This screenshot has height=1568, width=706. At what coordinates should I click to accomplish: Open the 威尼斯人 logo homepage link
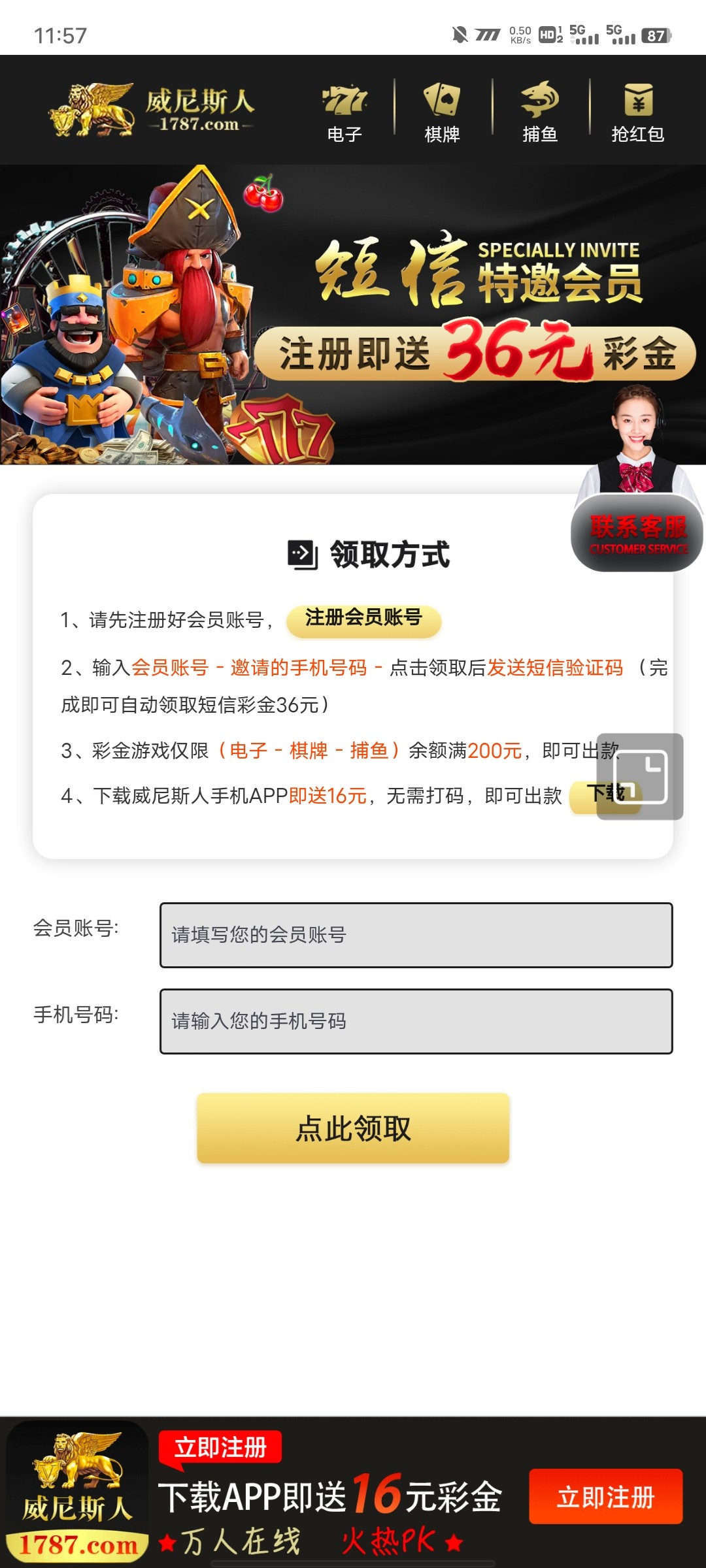[152, 110]
